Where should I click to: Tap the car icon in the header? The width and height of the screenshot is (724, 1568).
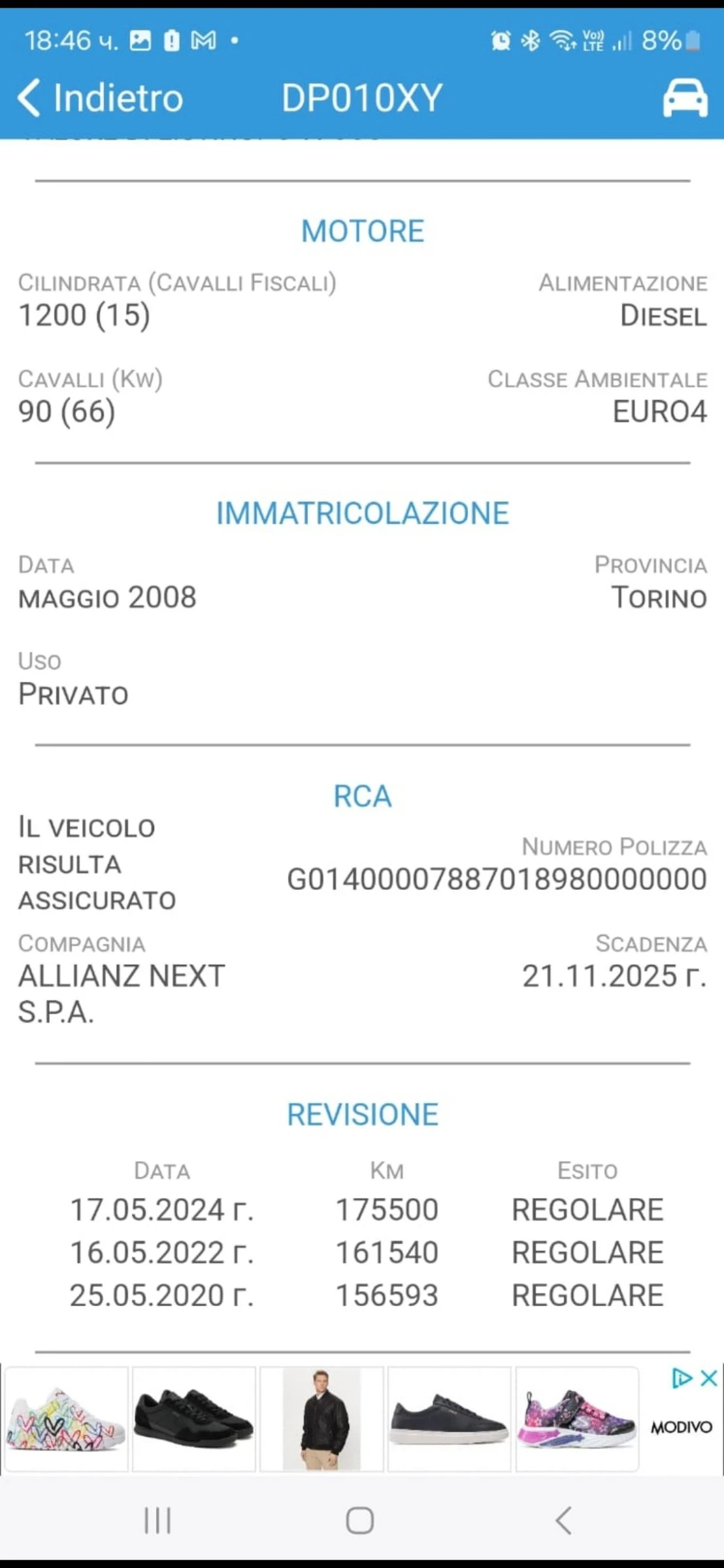click(x=685, y=98)
